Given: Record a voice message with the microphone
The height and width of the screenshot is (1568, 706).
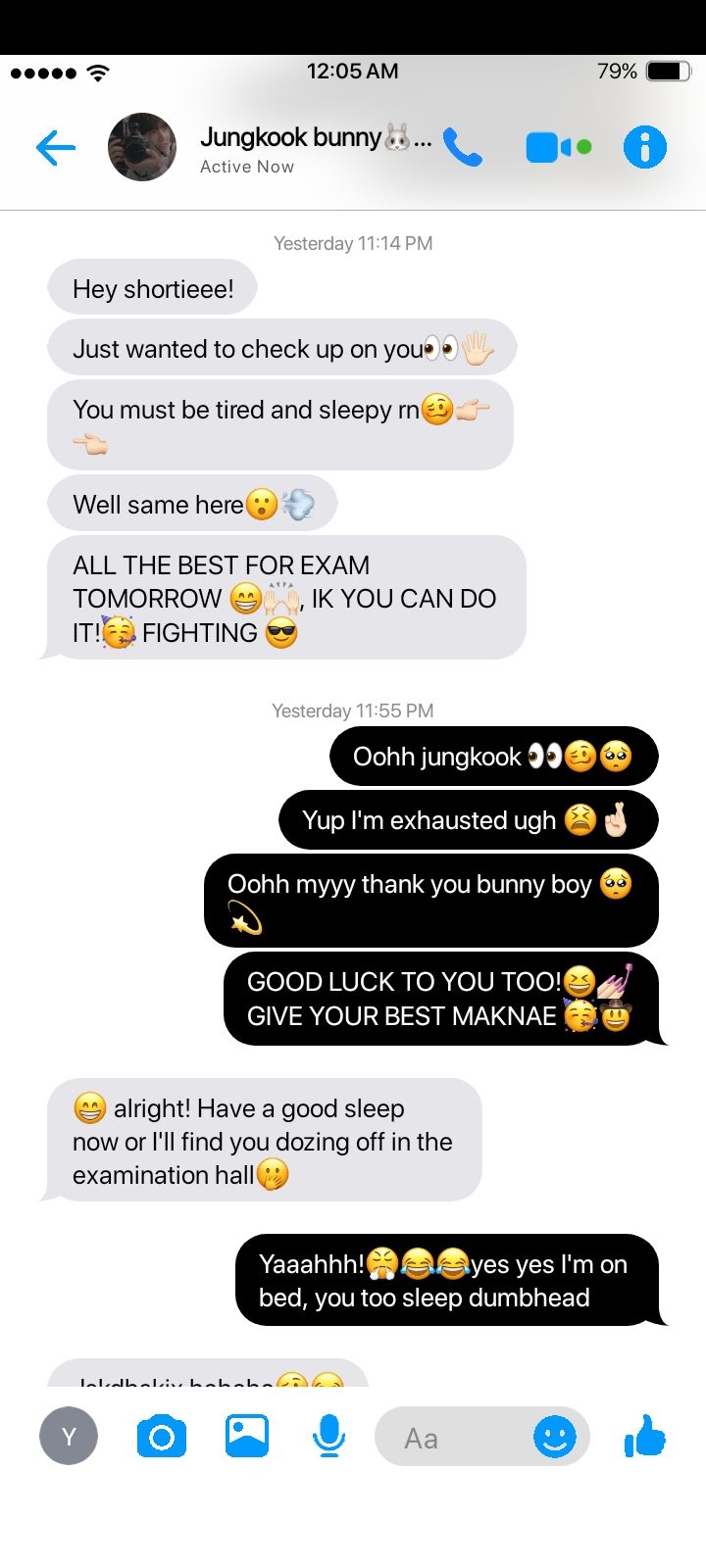Looking at the screenshot, I should click(329, 1437).
